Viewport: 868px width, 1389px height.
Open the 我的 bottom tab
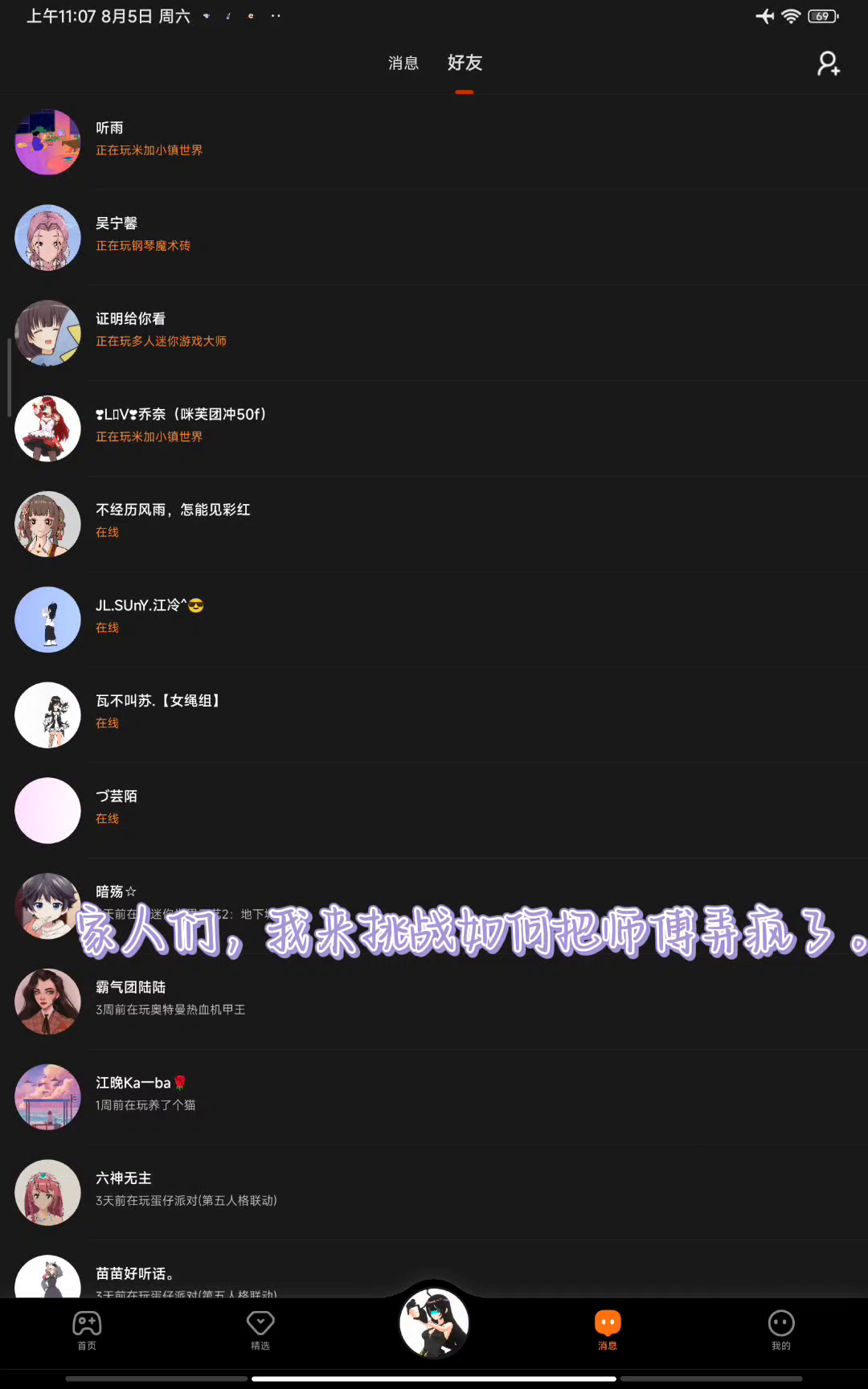click(x=781, y=1330)
